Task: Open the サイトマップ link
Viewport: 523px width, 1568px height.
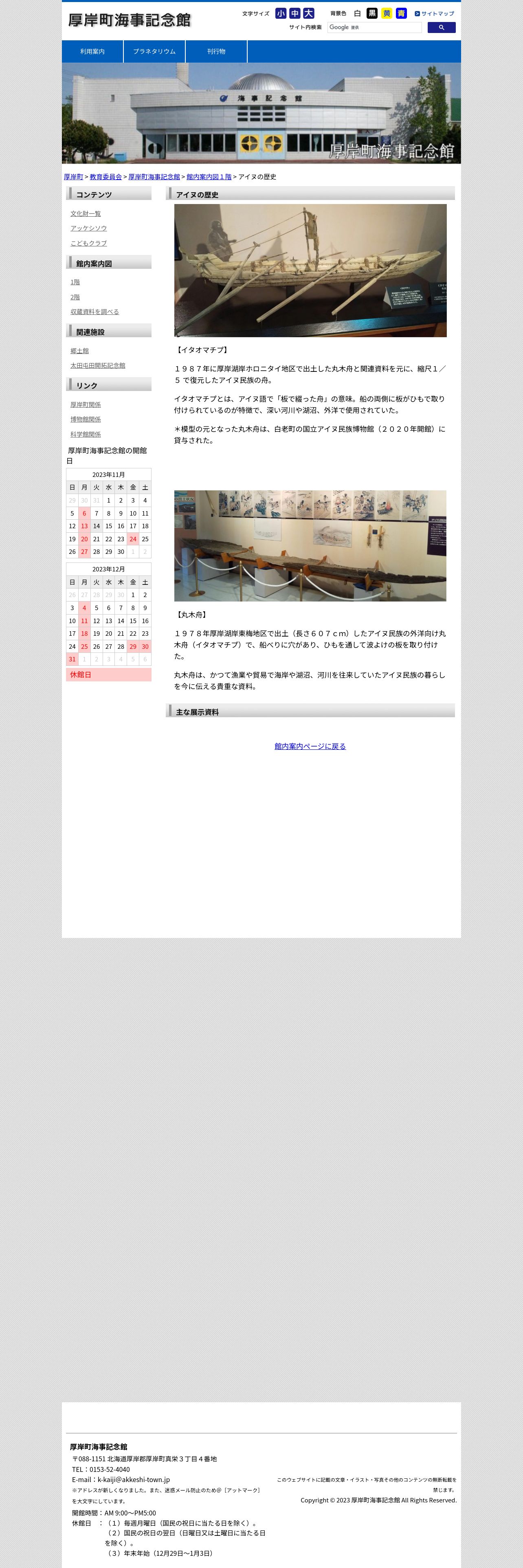Action: click(435, 13)
